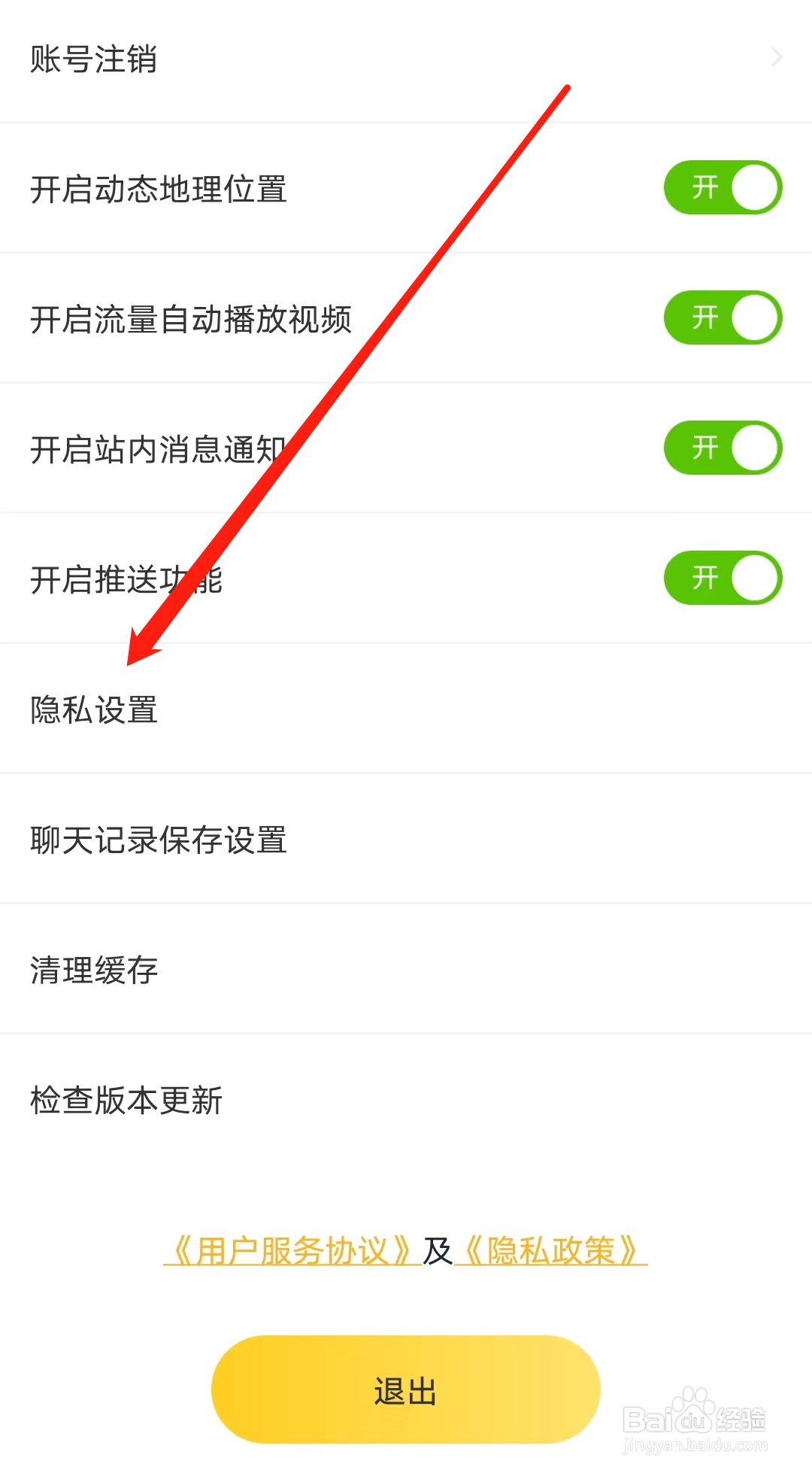Image resolution: width=812 pixels, height=1473 pixels.
Task: Click the 开启推送功能 label
Action: [x=126, y=579]
